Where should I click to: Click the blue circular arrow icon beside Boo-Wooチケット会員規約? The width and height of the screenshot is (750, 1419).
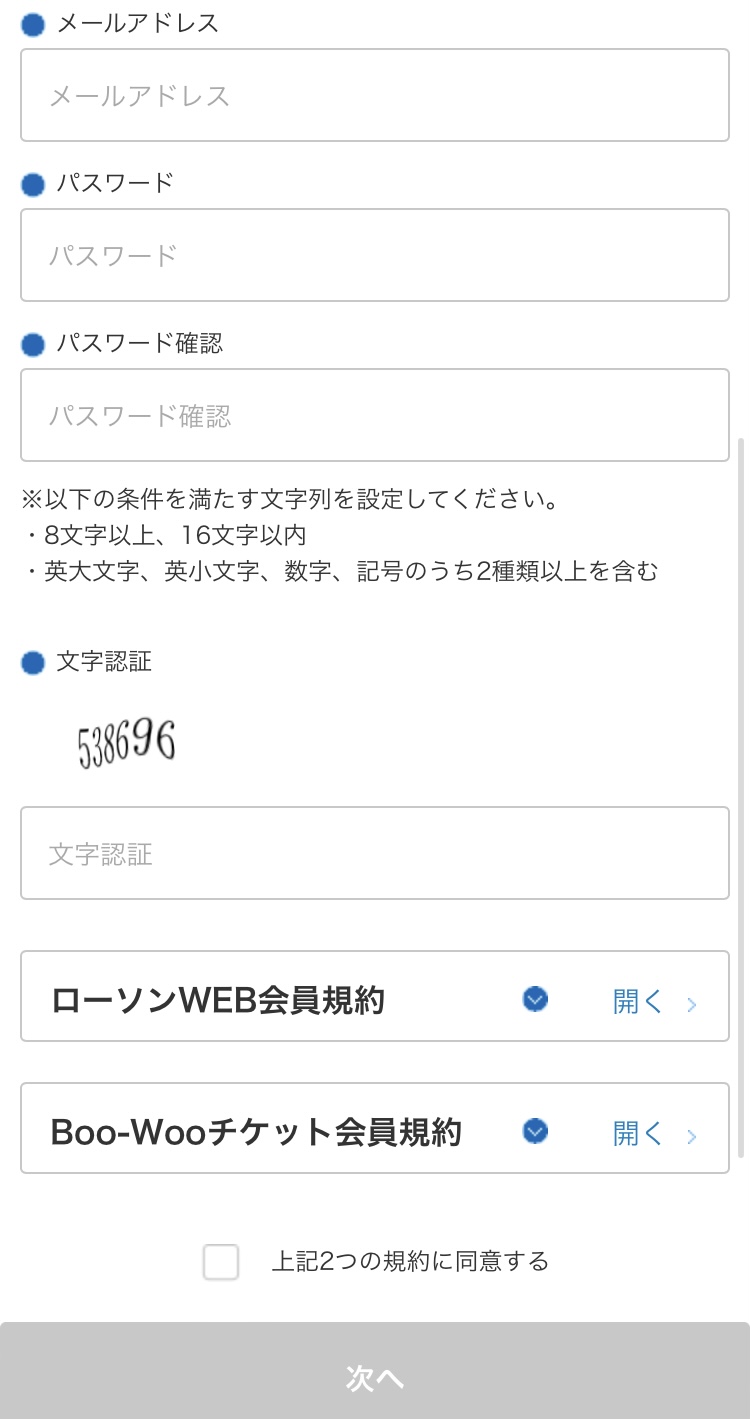tap(534, 1132)
